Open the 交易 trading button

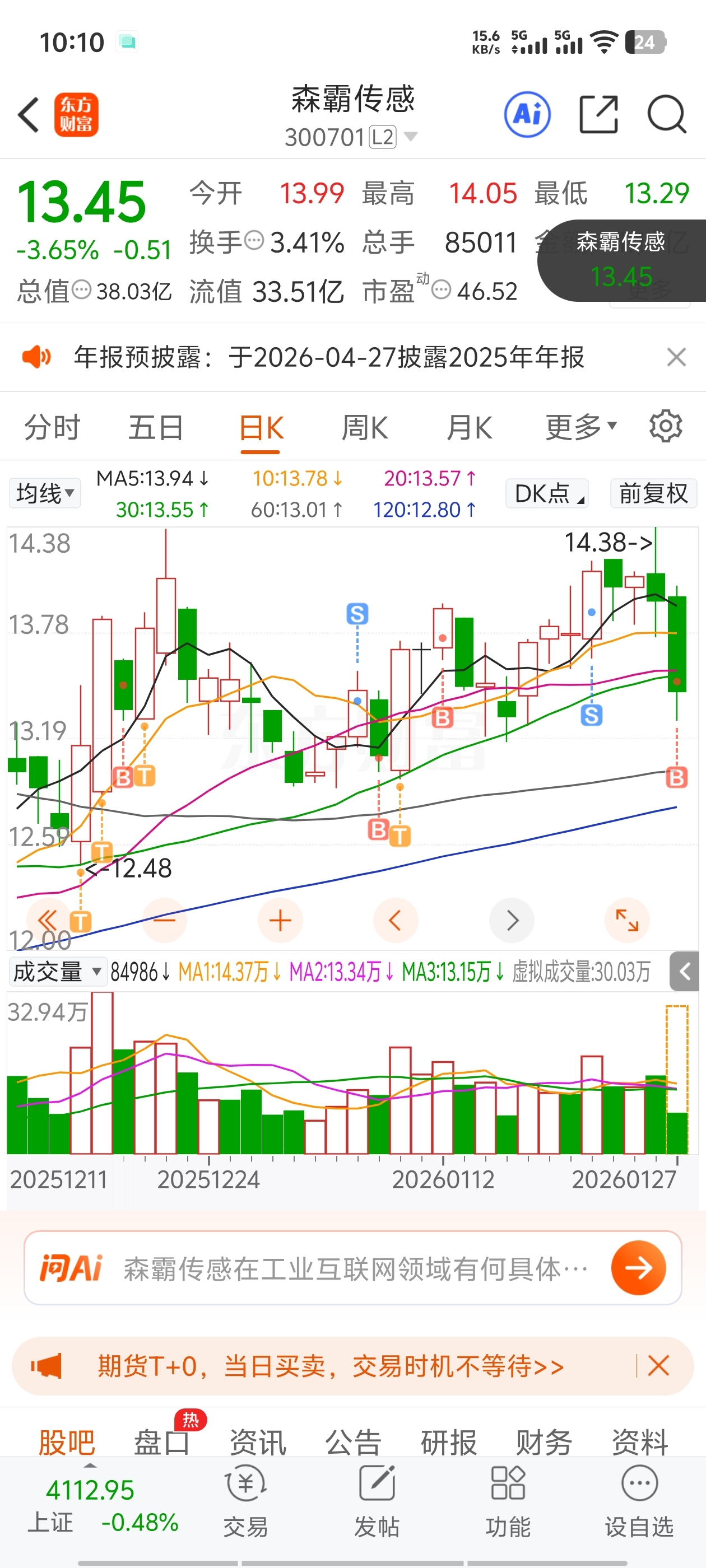pos(245,1500)
